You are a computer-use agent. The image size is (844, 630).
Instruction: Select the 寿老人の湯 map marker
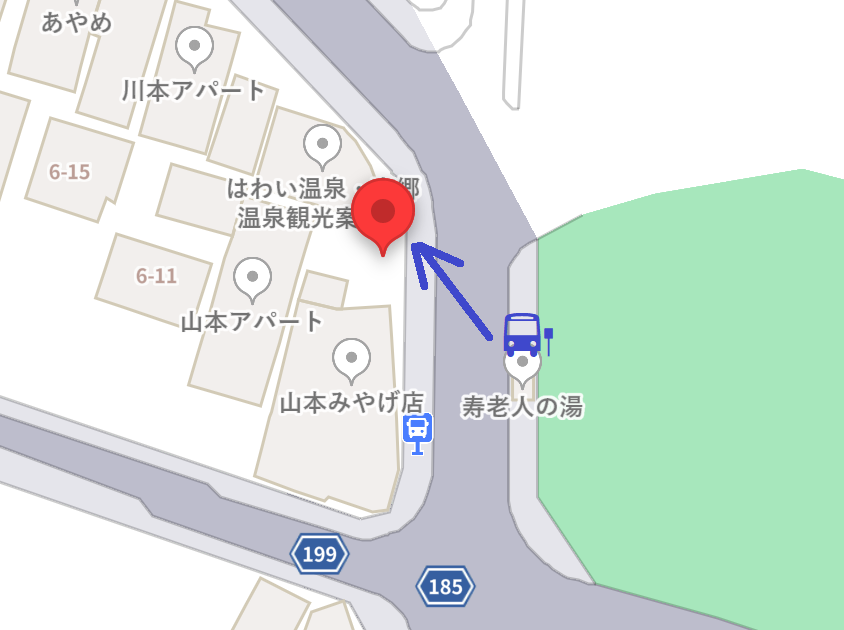(522, 367)
